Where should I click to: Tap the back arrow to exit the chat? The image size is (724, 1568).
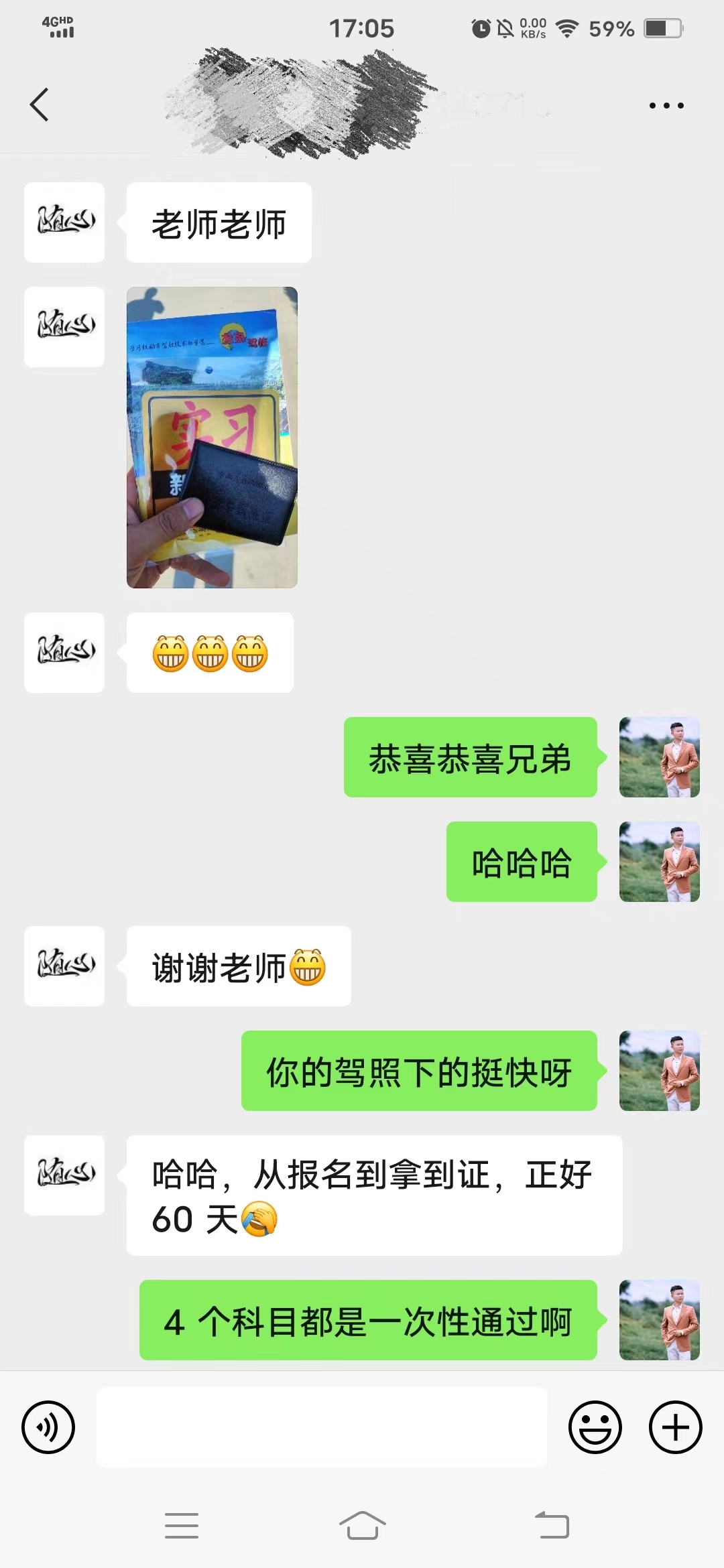tap(38, 104)
